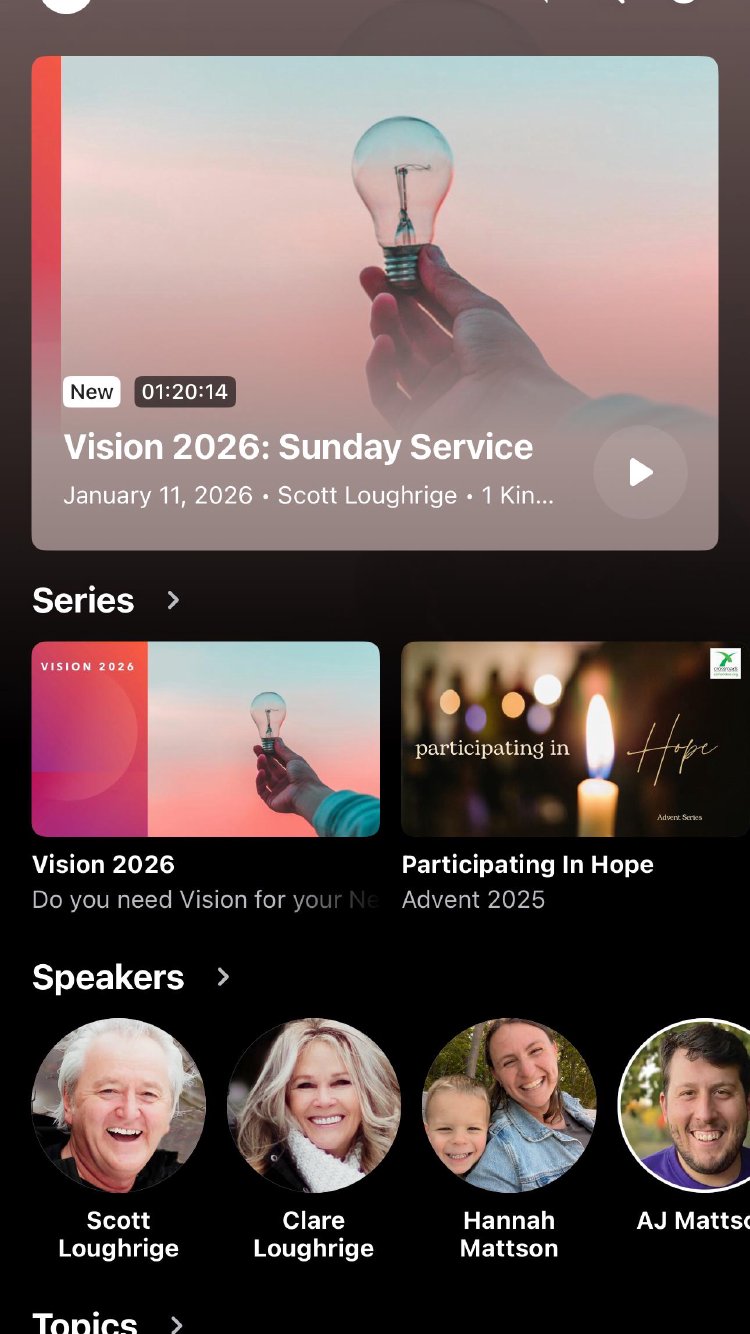Viewport: 750px width, 1334px height.
Task: Expand the Series section
Action: [x=173, y=600]
